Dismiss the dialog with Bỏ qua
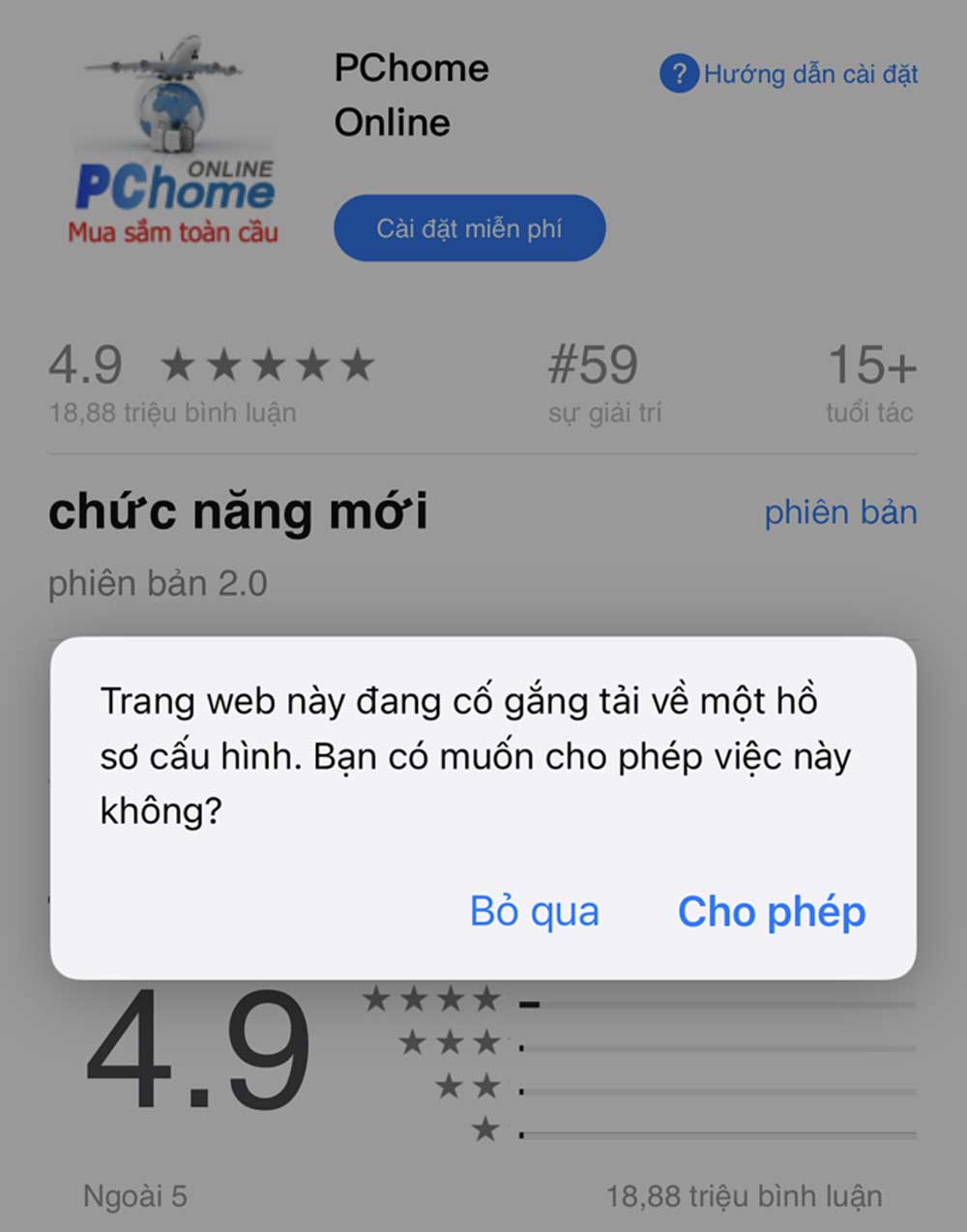The height and width of the screenshot is (1232, 967). pyautogui.click(x=534, y=911)
